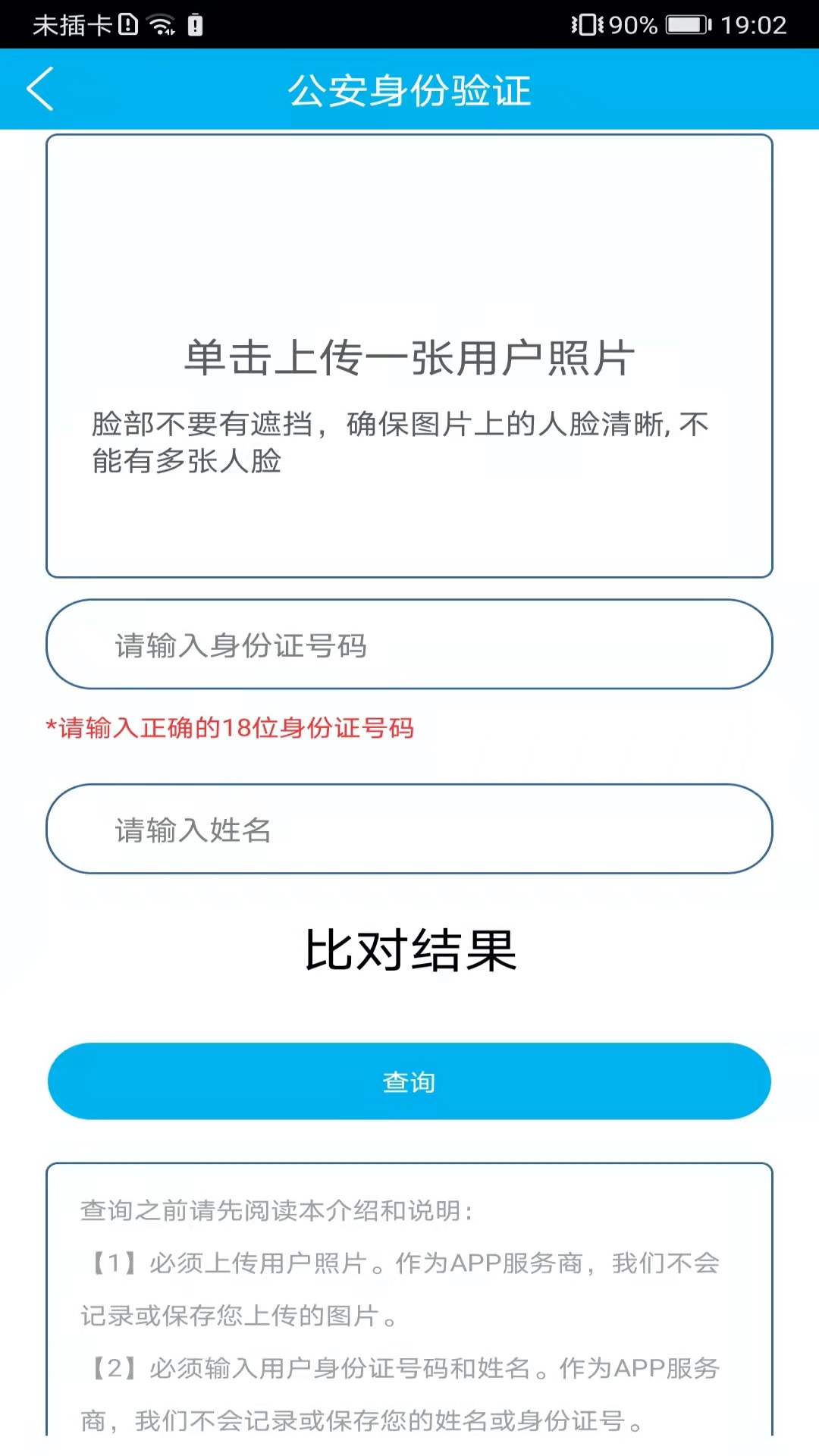The image size is (819, 1456).
Task: Go back from the 公安身份验证 screen
Action: [x=41, y=89]
